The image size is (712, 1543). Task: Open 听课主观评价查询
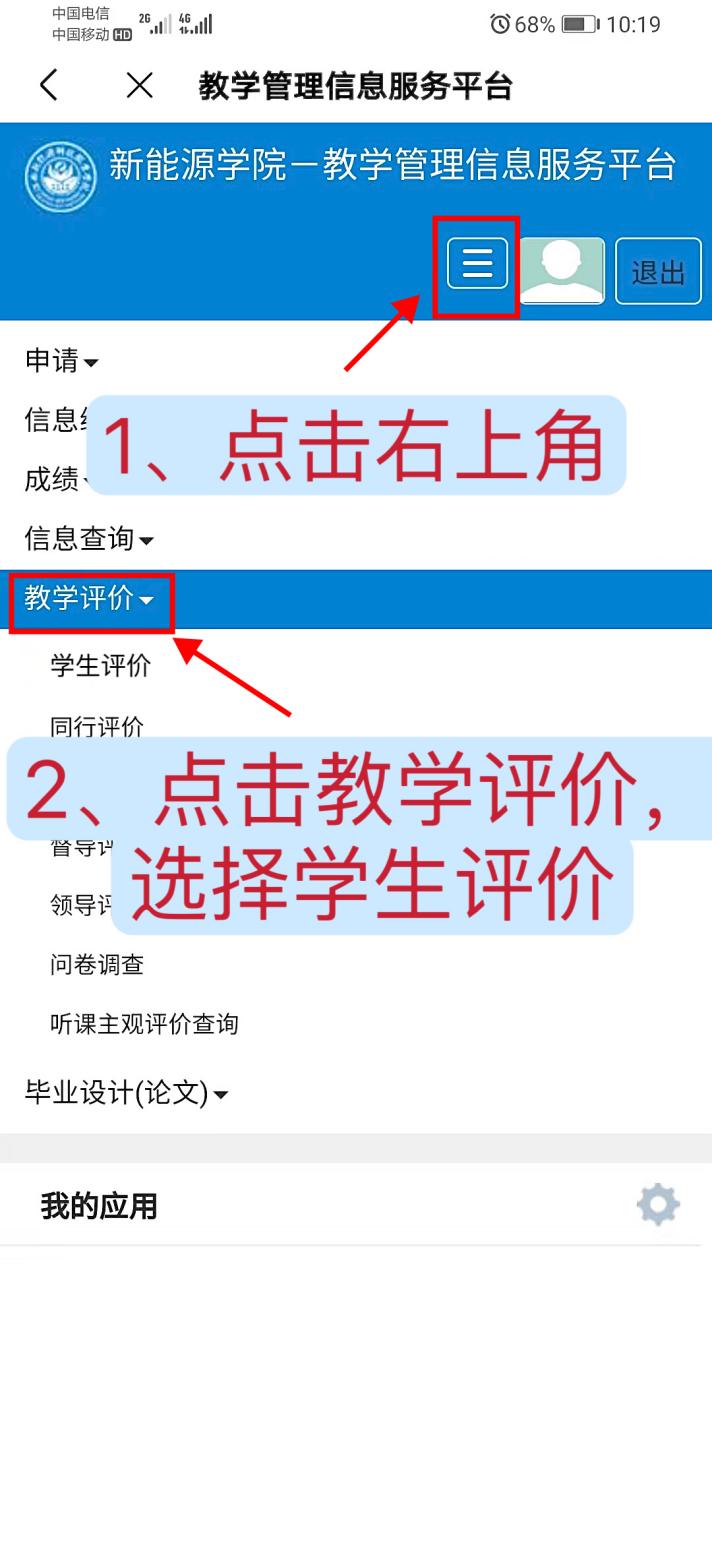coord(144,1024)
